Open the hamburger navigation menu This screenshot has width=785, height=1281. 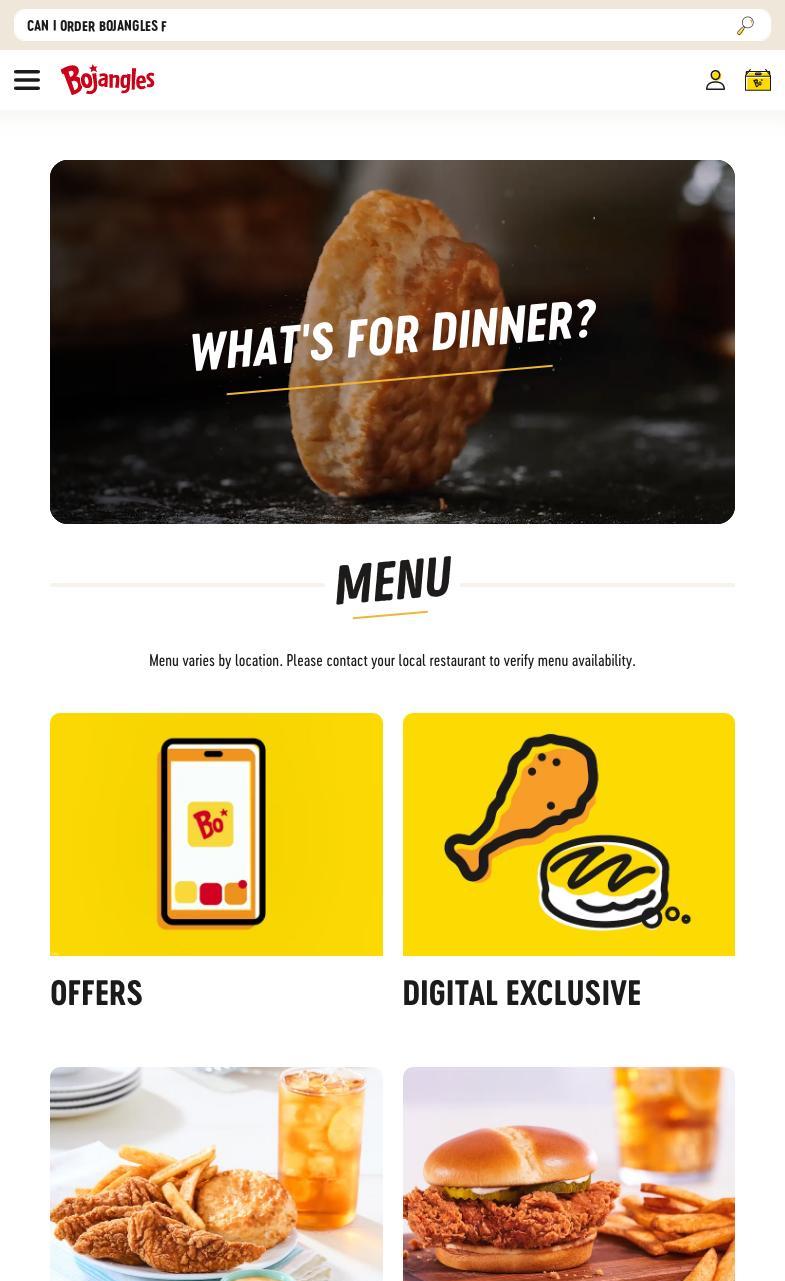27,80
